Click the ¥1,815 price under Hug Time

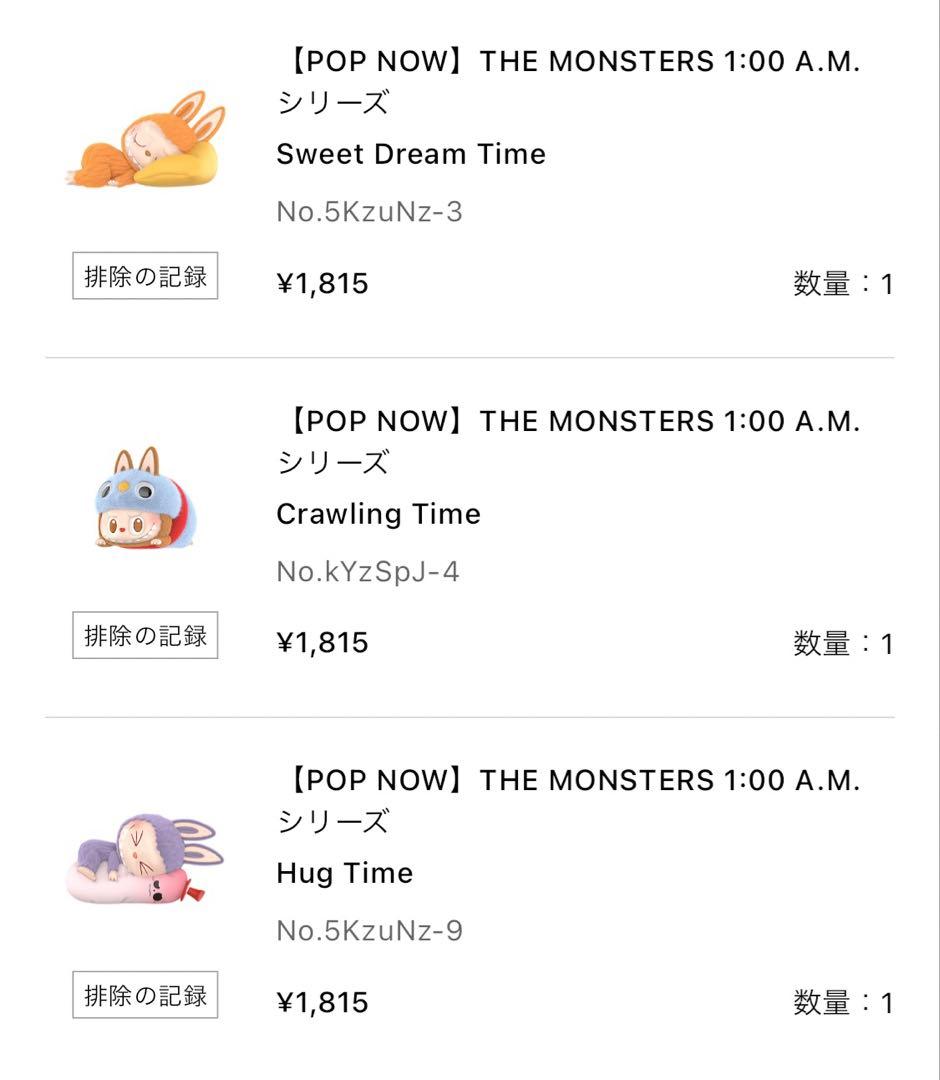[x=322, y=1002]
